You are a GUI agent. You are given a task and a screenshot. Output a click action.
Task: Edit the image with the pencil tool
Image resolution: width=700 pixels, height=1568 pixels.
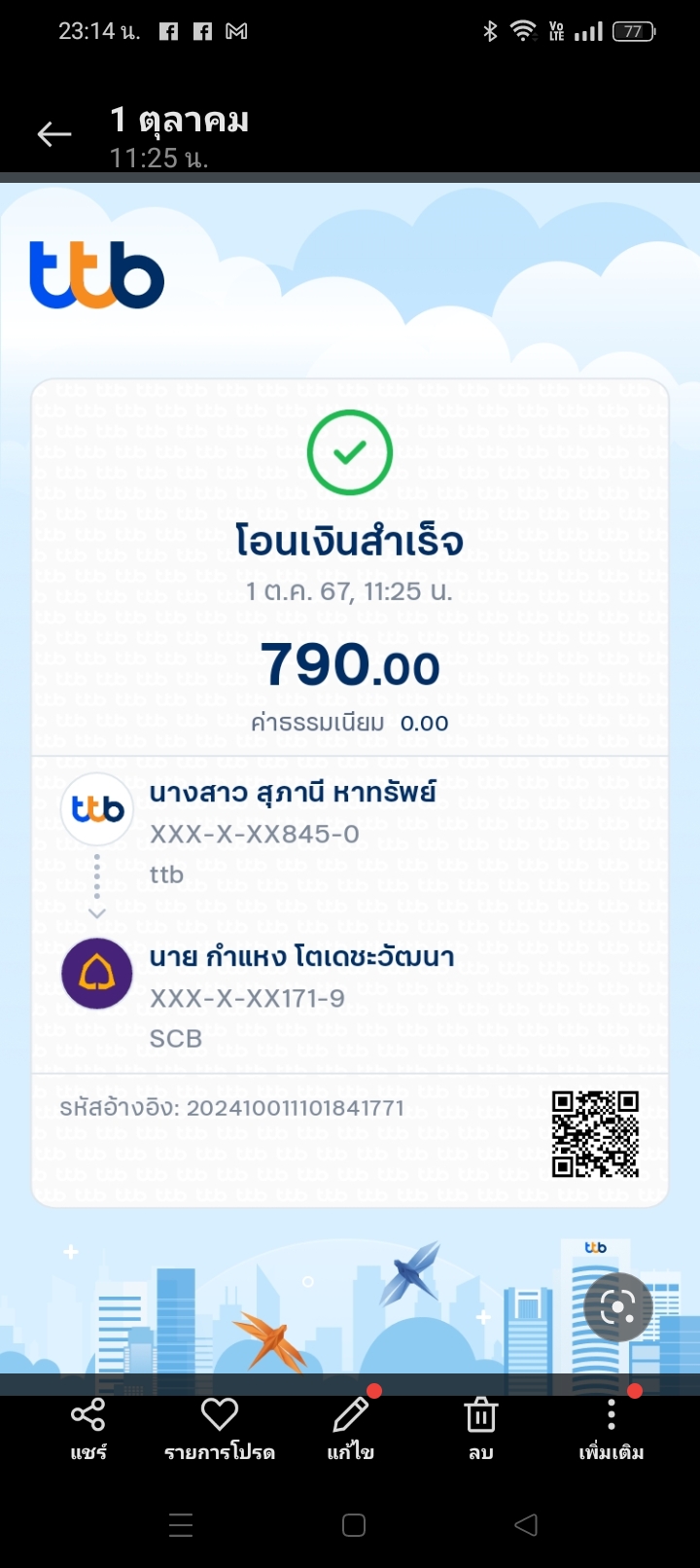point(350,1429)
